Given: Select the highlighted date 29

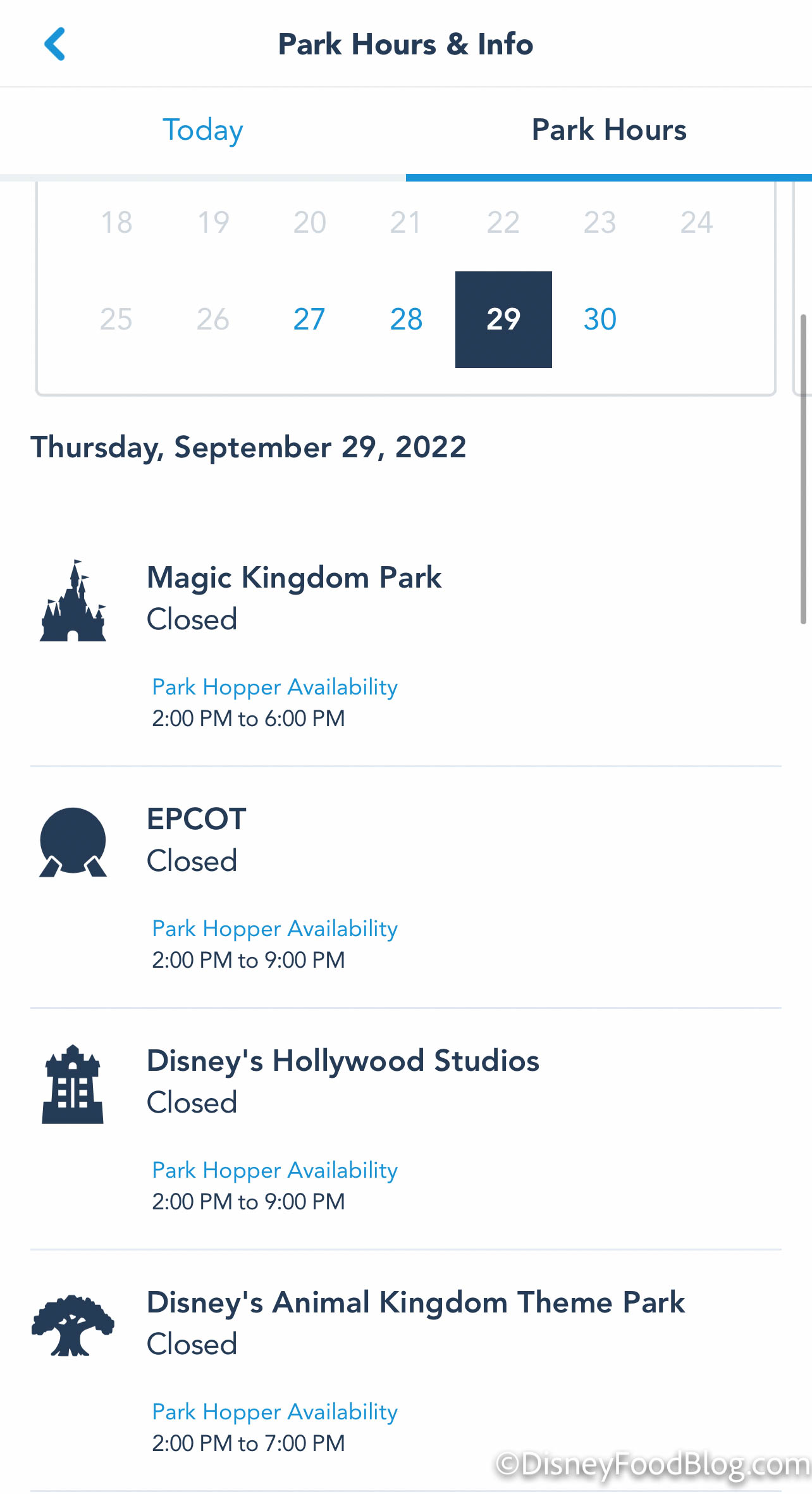Looking at the screenshot, I should tap(503, 319).
